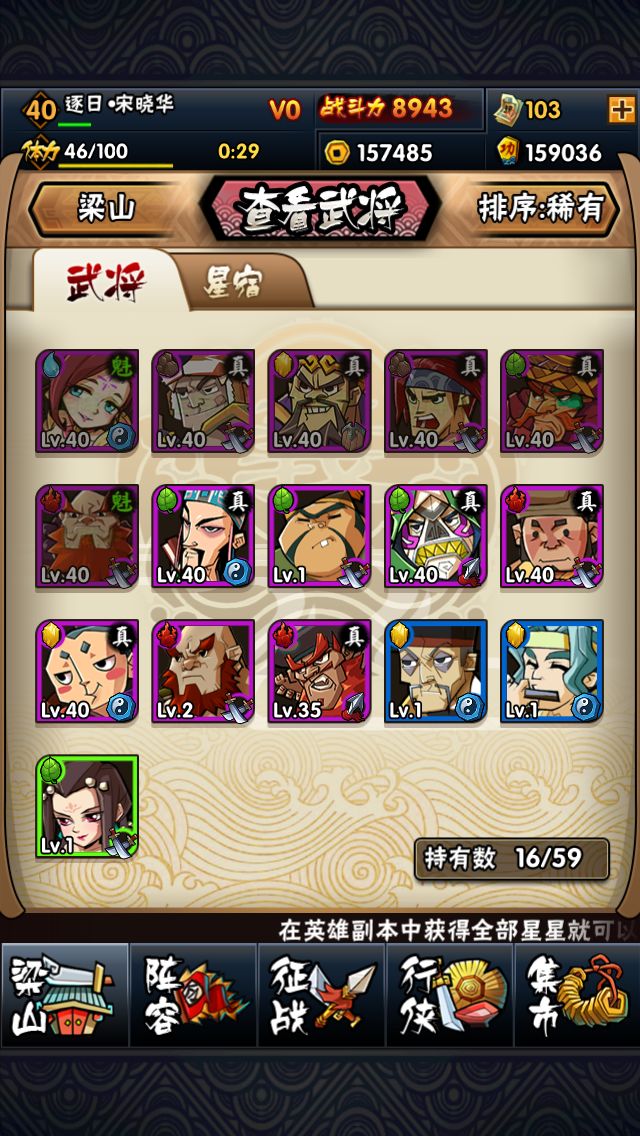Open the blue-framed Lv.1 mustached hero
The image size is (640, 1136).
coord(436,670)
